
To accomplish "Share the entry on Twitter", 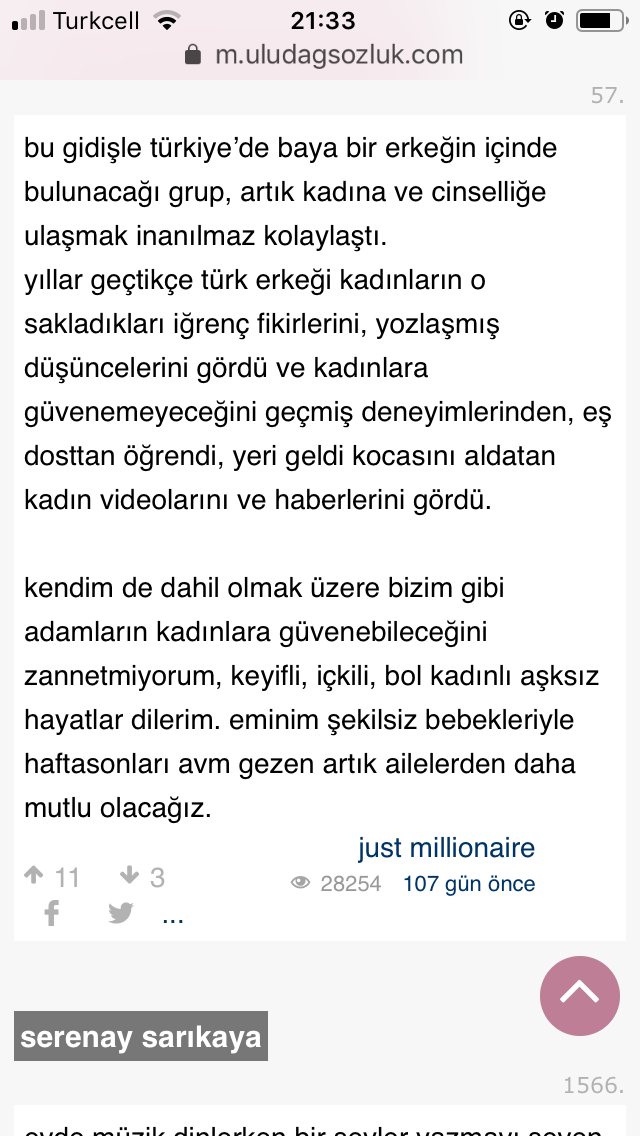I will pos(121,913).
